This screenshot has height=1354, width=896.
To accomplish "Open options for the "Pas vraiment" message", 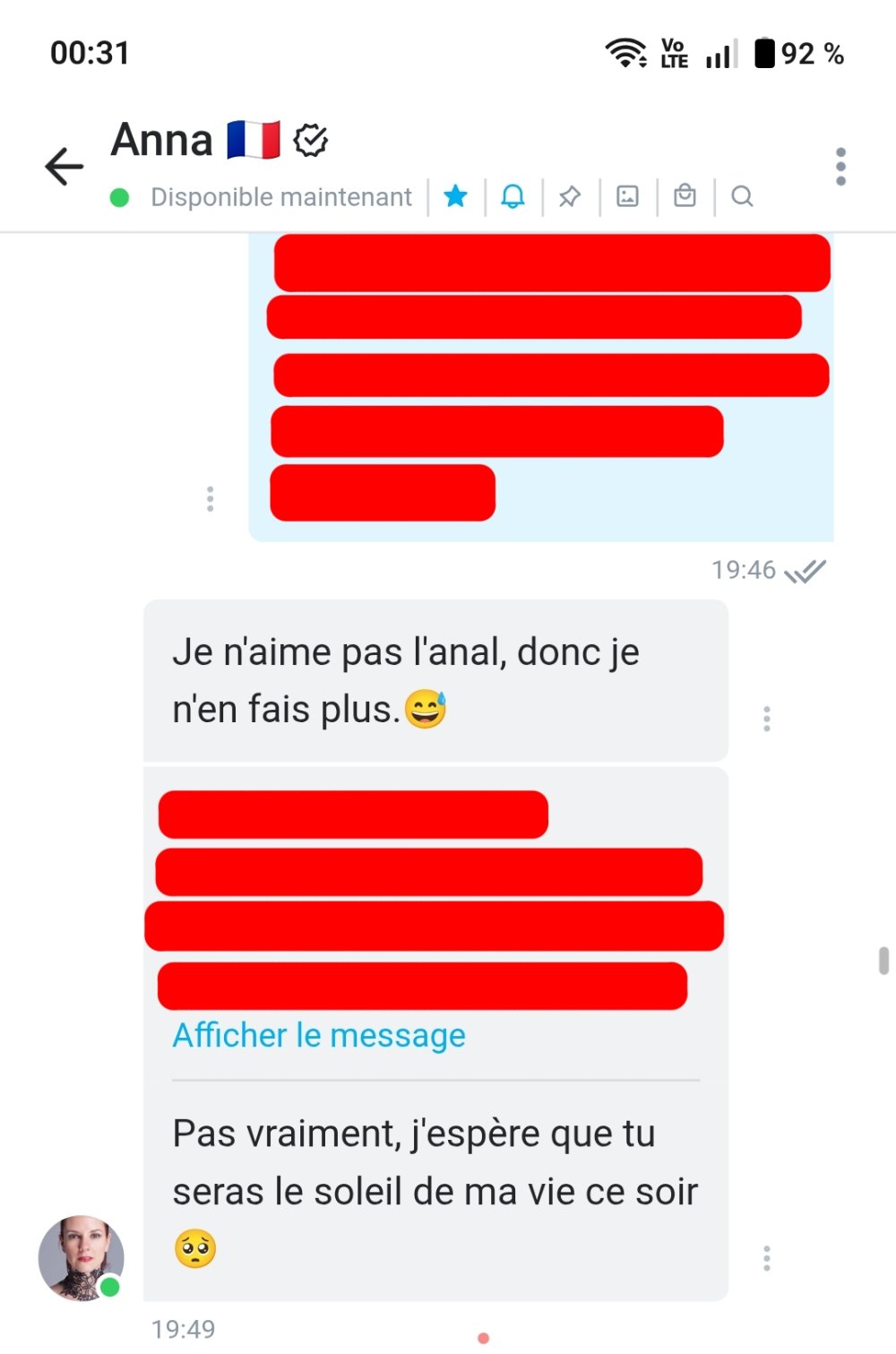I will pyautogui.click(x=767, y=1258).
